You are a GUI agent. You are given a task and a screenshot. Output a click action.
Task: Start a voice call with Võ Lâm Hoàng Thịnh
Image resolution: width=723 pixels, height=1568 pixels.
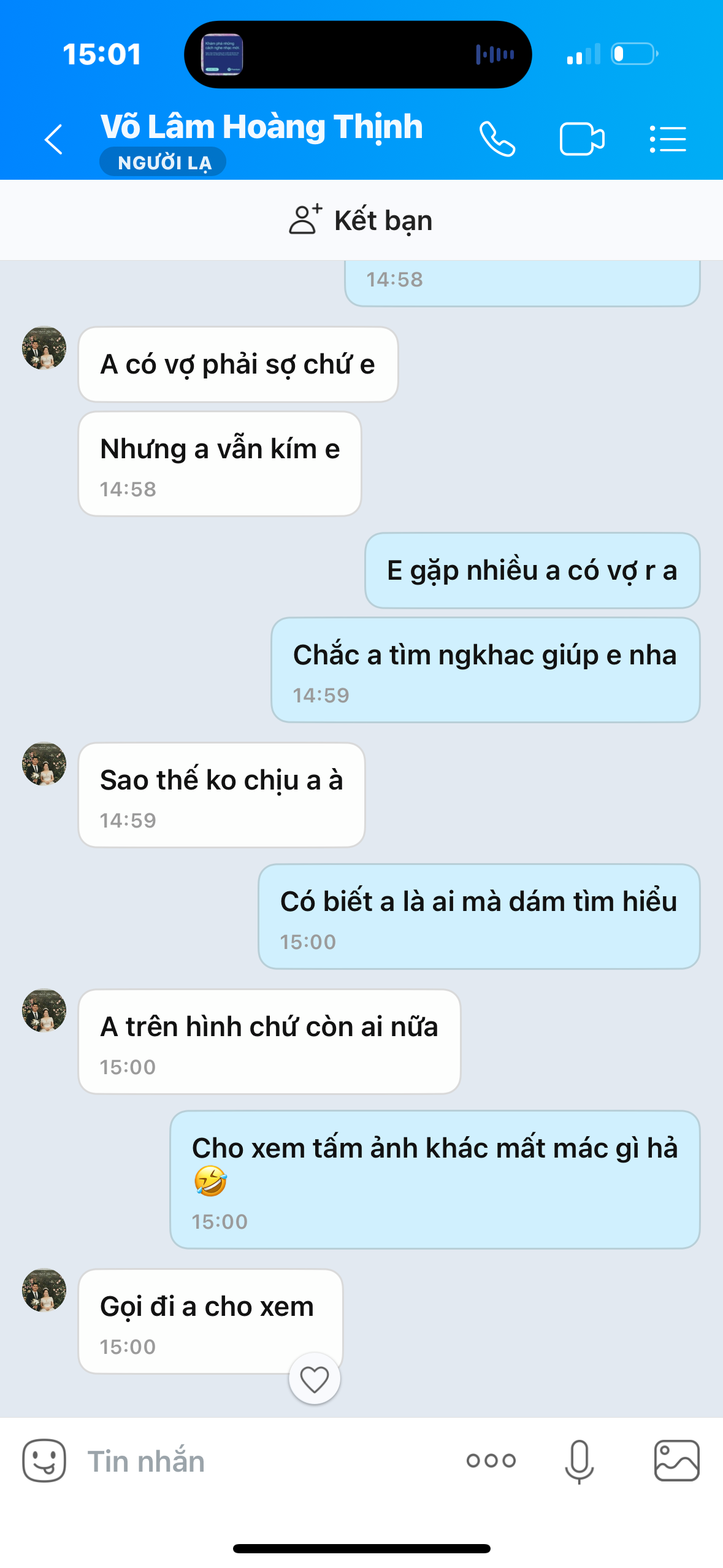point(497,139)
